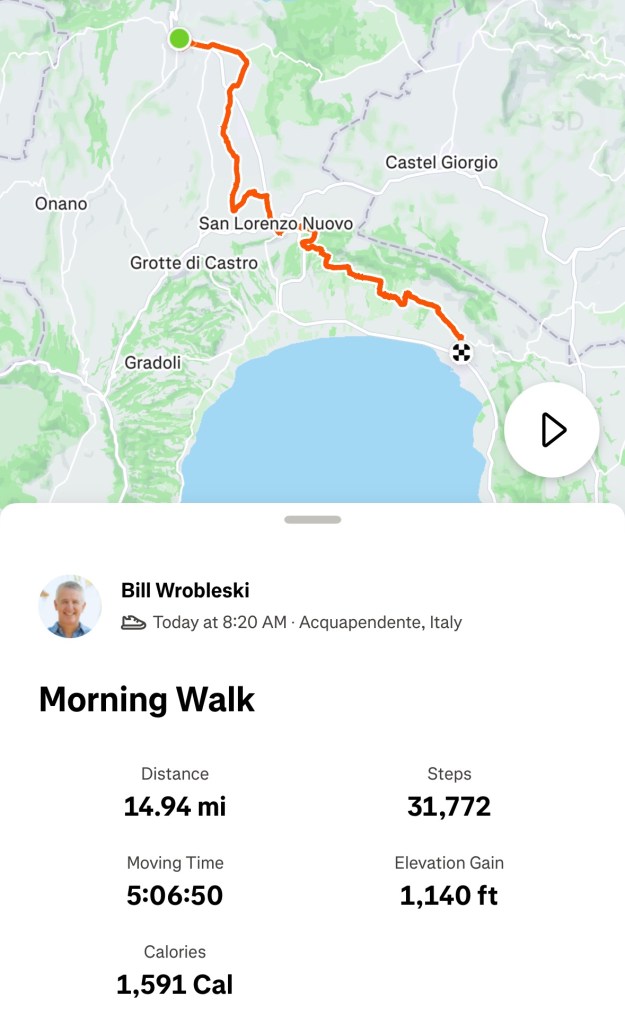625x1024 pixels.
Task: Toggle the faded 3D map view
Action: [x=567, y=122]
